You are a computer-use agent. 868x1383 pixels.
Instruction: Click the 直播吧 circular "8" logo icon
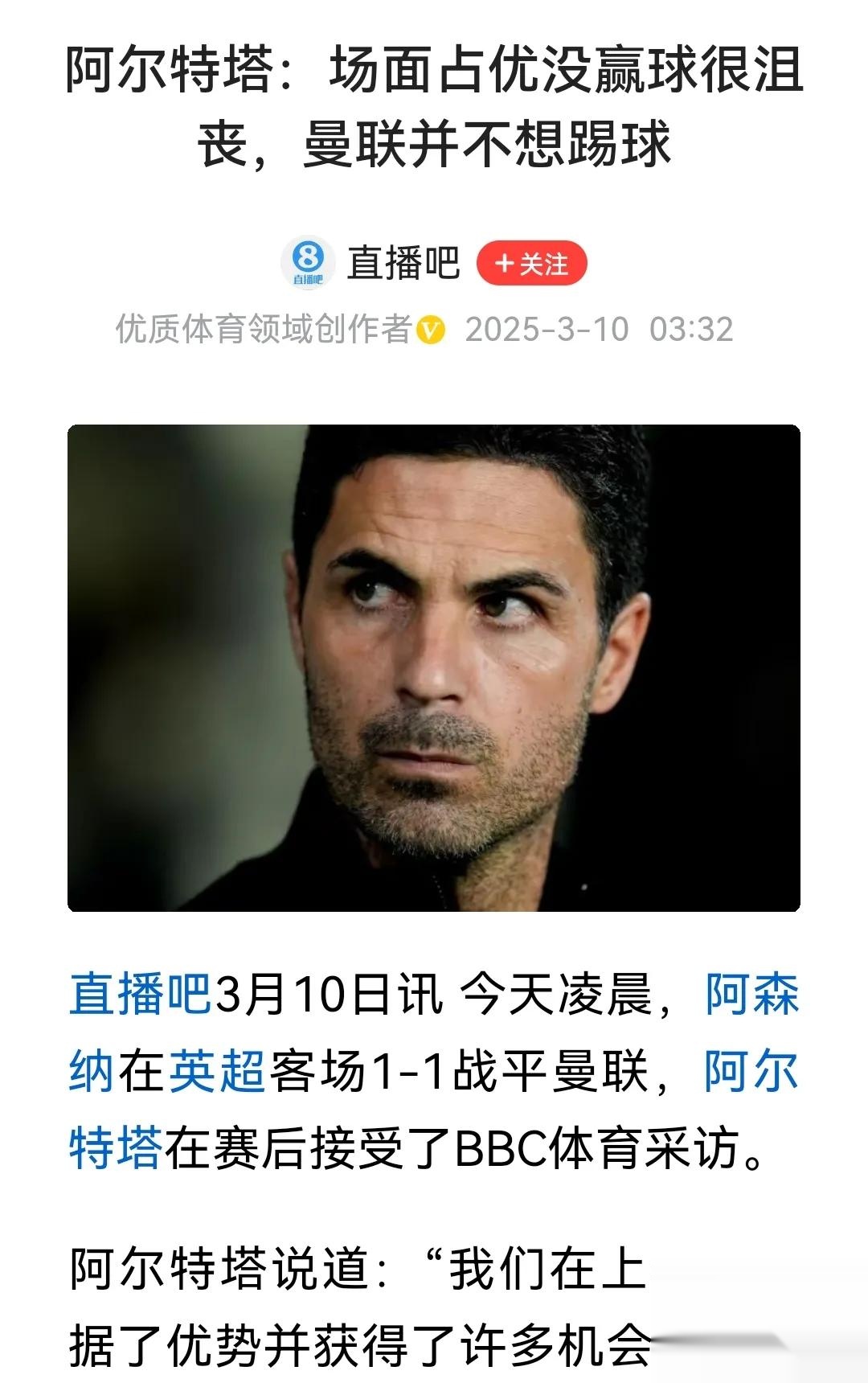pyautogui.click(x=309, y=264)
